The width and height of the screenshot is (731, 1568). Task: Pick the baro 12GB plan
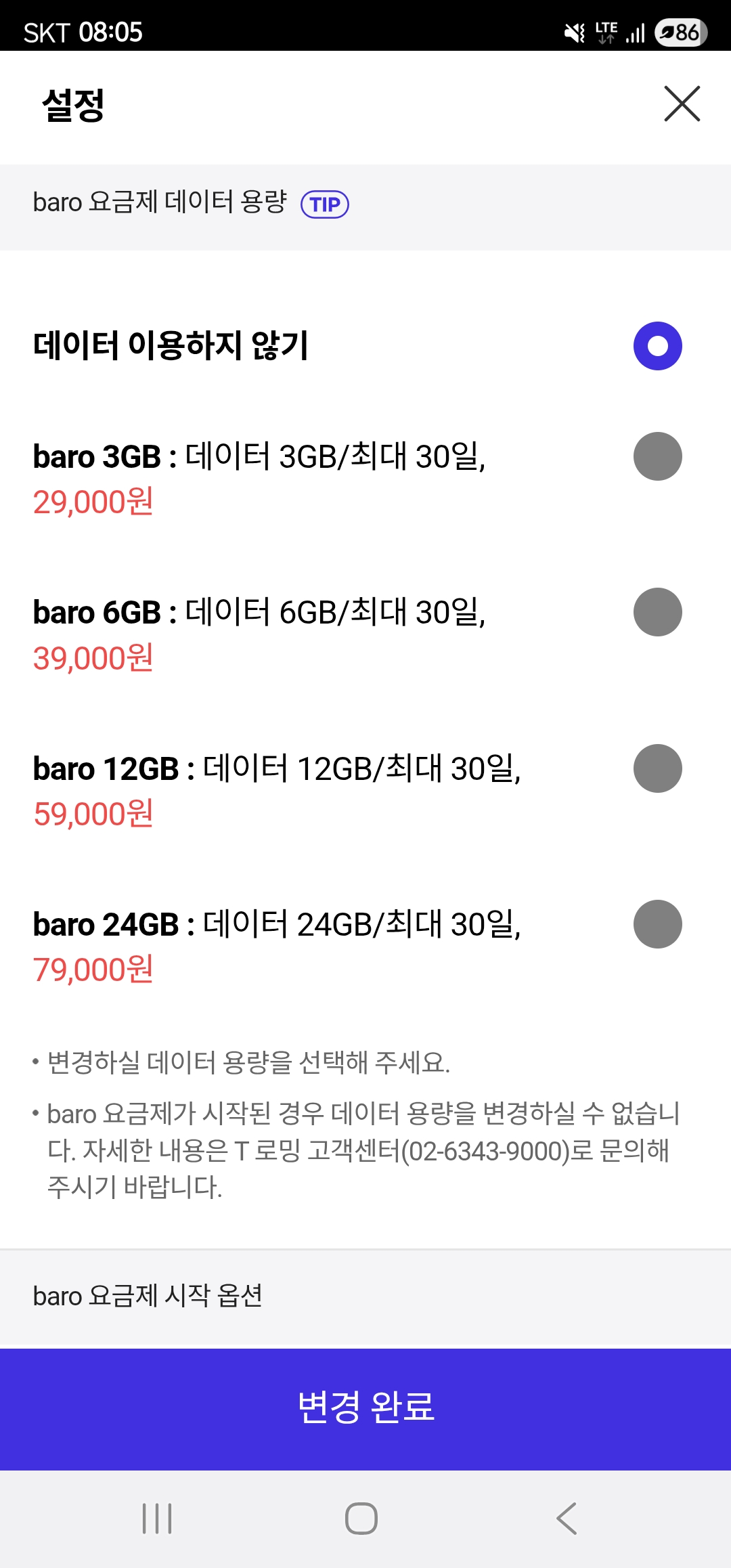coord(657,768)
